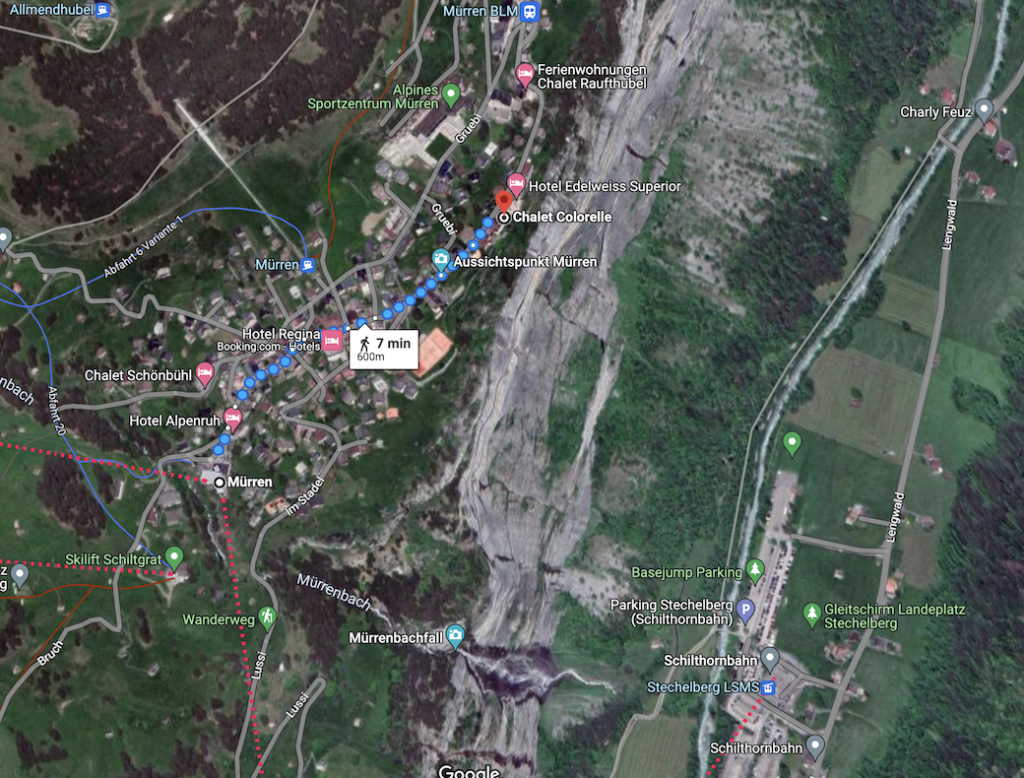Open the Skilift Schiltgrat marker
1024x778 pixels.
pos(175,557)
